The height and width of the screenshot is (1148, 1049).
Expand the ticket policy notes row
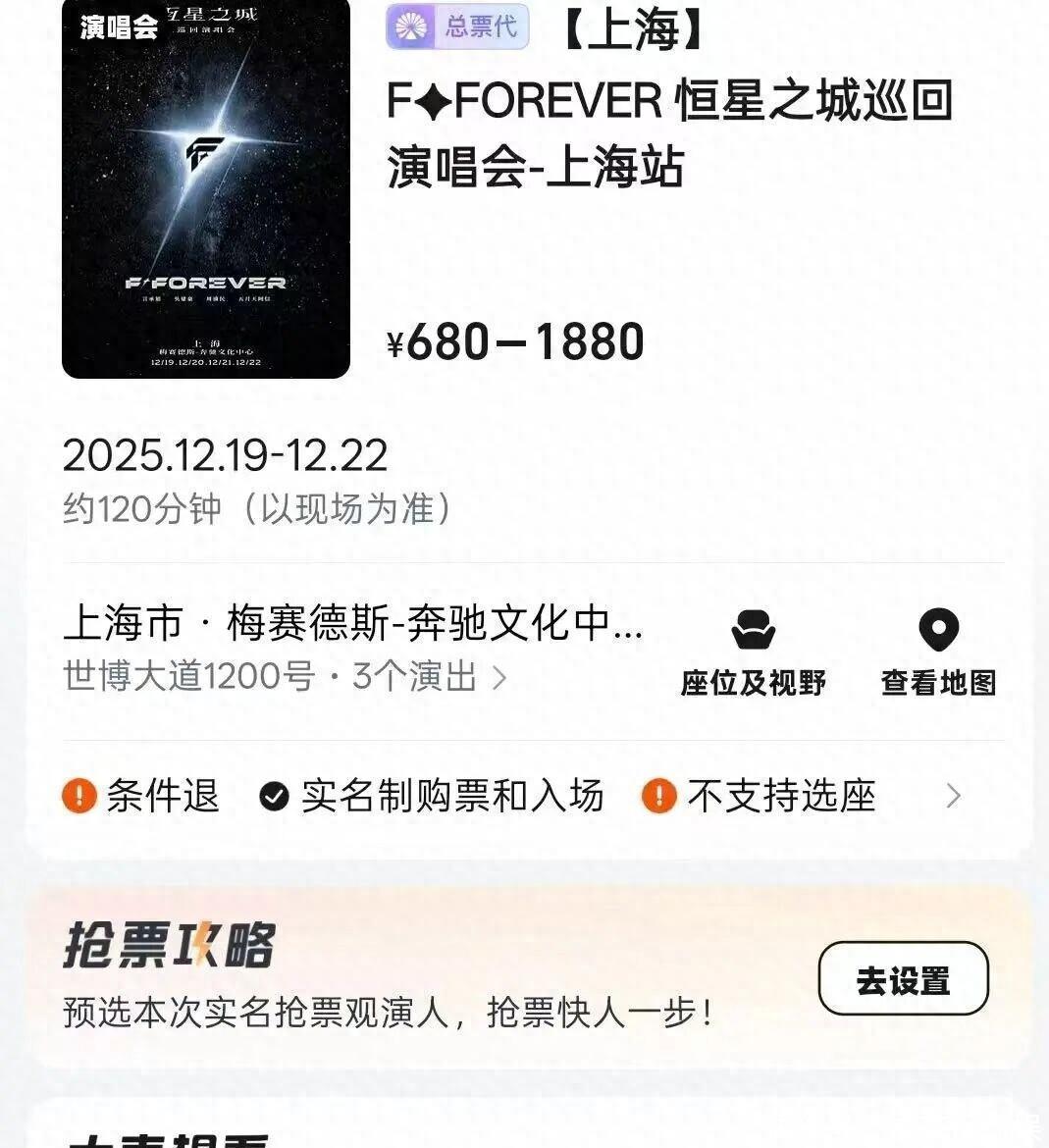(x=952, y=796)
